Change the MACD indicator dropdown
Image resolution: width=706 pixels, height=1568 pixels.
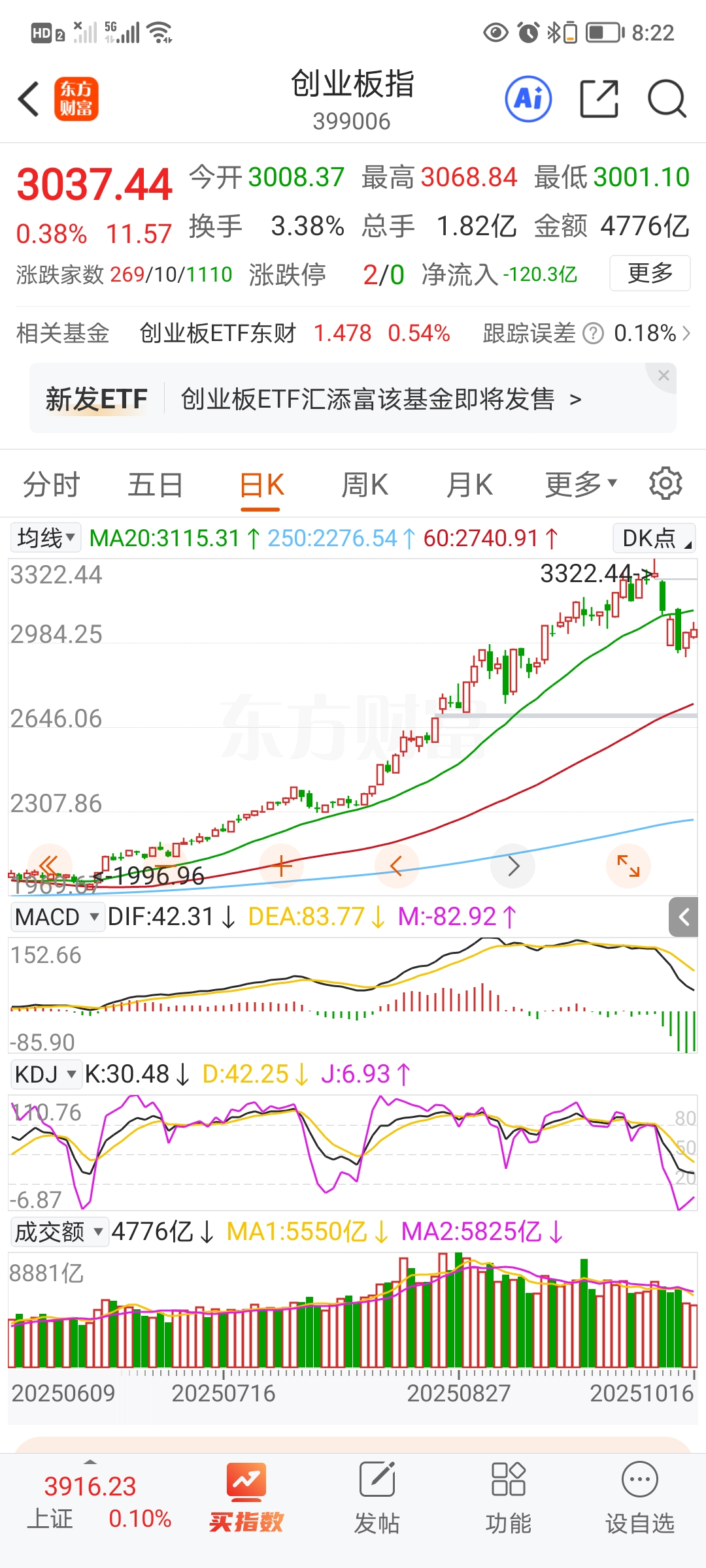58,917
